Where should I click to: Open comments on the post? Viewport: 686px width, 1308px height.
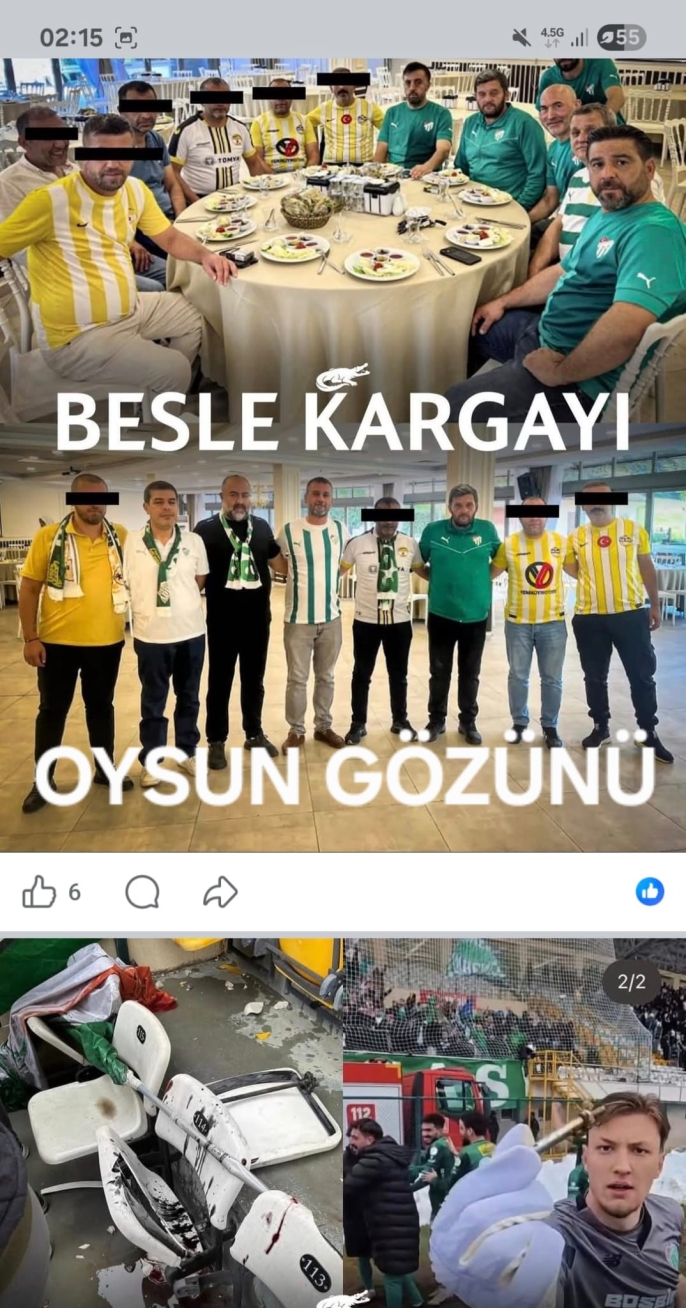tap(142, 891)
